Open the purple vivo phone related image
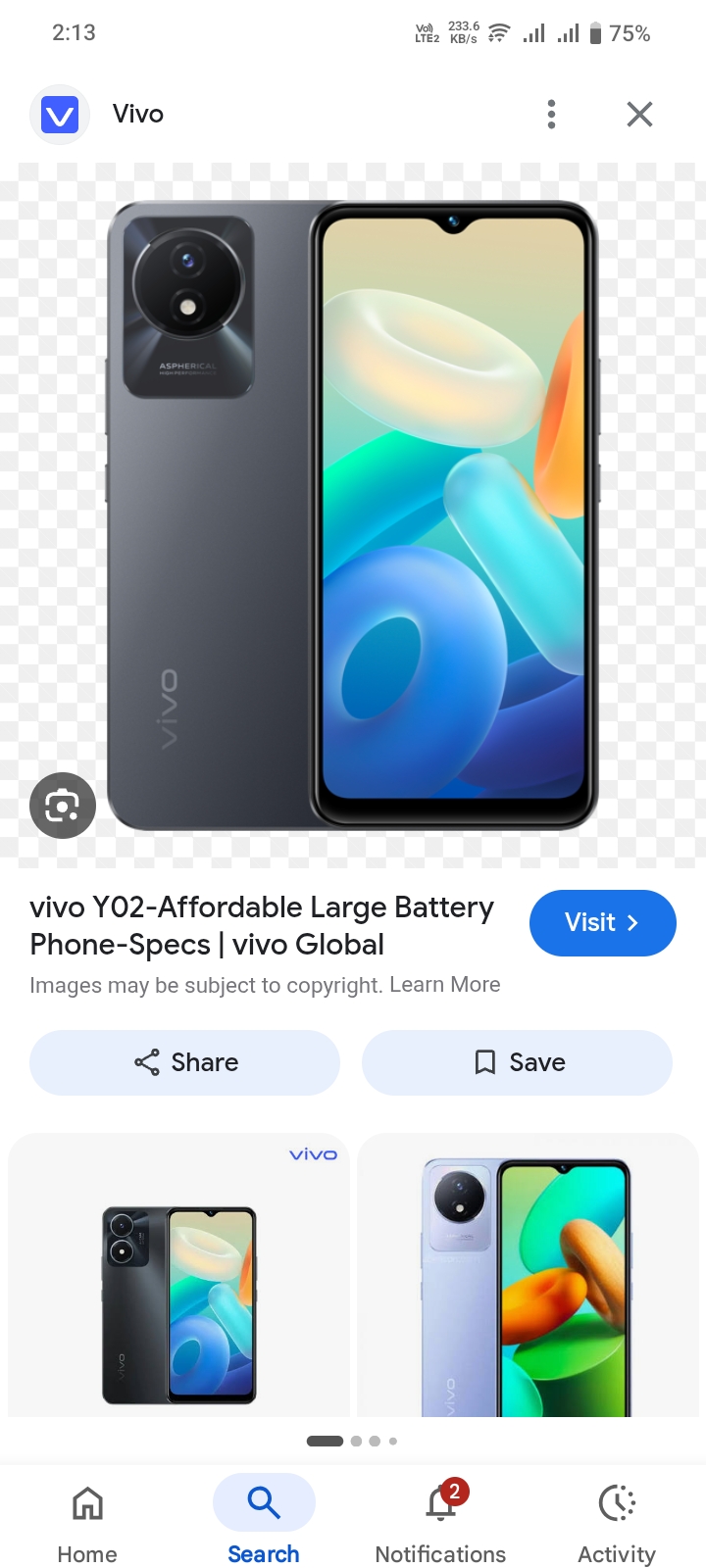This screenshot has width=706, height=1568. [x=528, y=1275]
